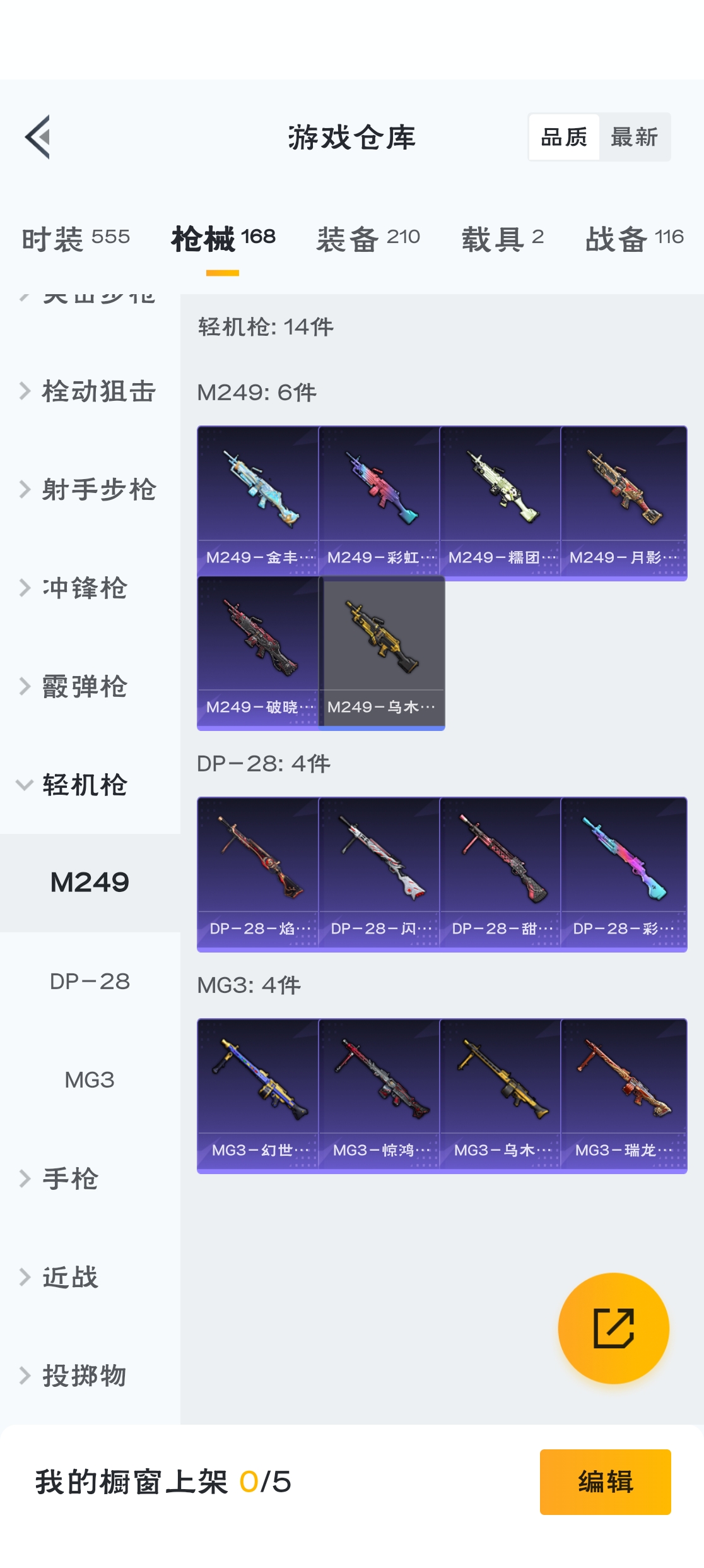Image resolution: width=704 pixels, height=1568 pixels.
Task: Sort the warehouse by 最新
Action: click(x=634, y=137)
